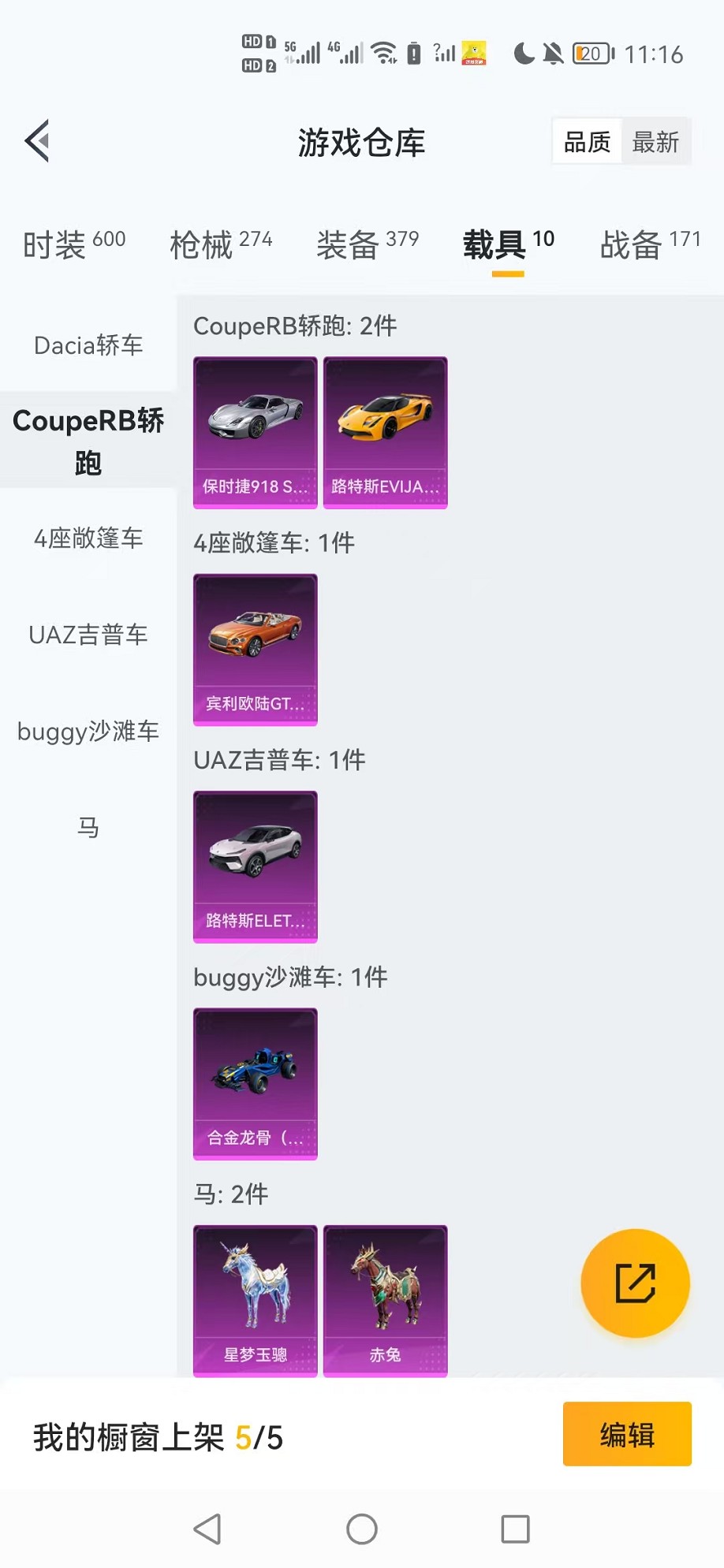
Task: View the 路特斯EVIJA vehicle skin
Action: pos(386,432)
